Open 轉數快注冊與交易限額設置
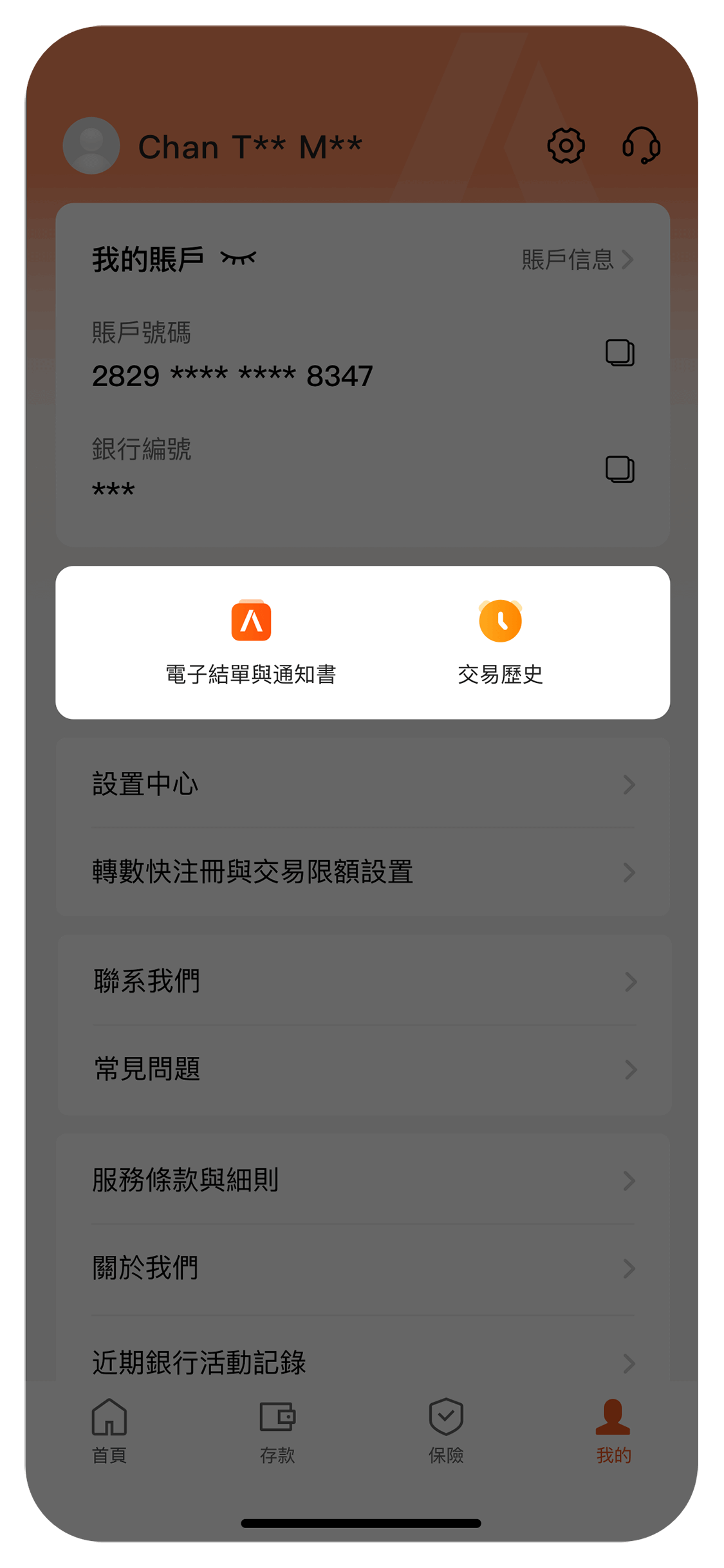The height and width of the screenshot is (1568, 724). tap(363, 872)
